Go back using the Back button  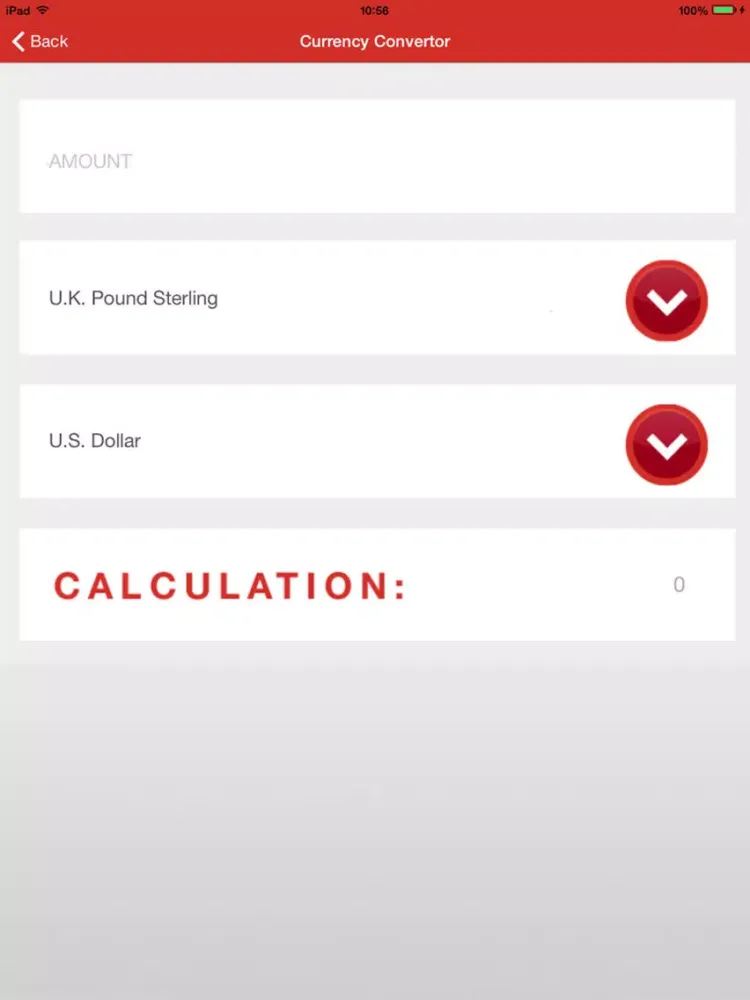(x=40, y=41)
